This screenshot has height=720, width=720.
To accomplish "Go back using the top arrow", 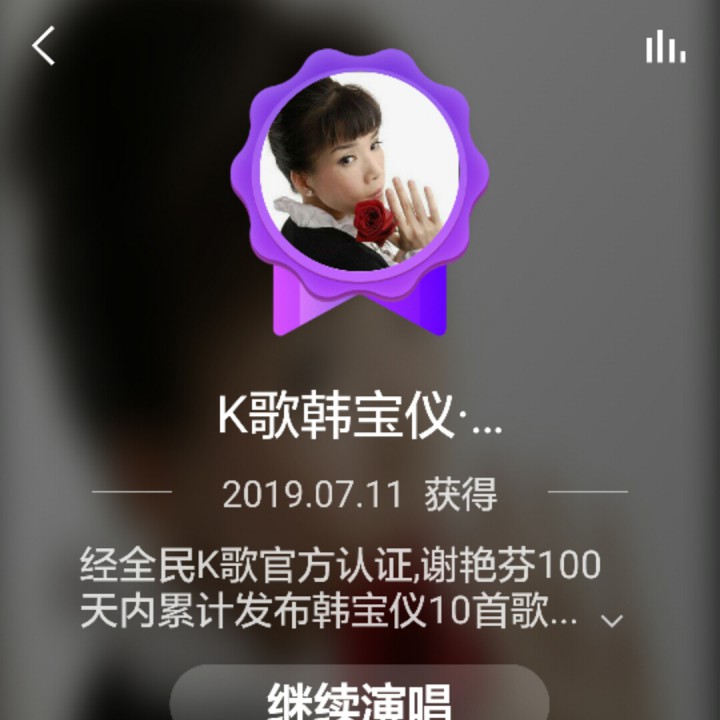I will (44, 46).
